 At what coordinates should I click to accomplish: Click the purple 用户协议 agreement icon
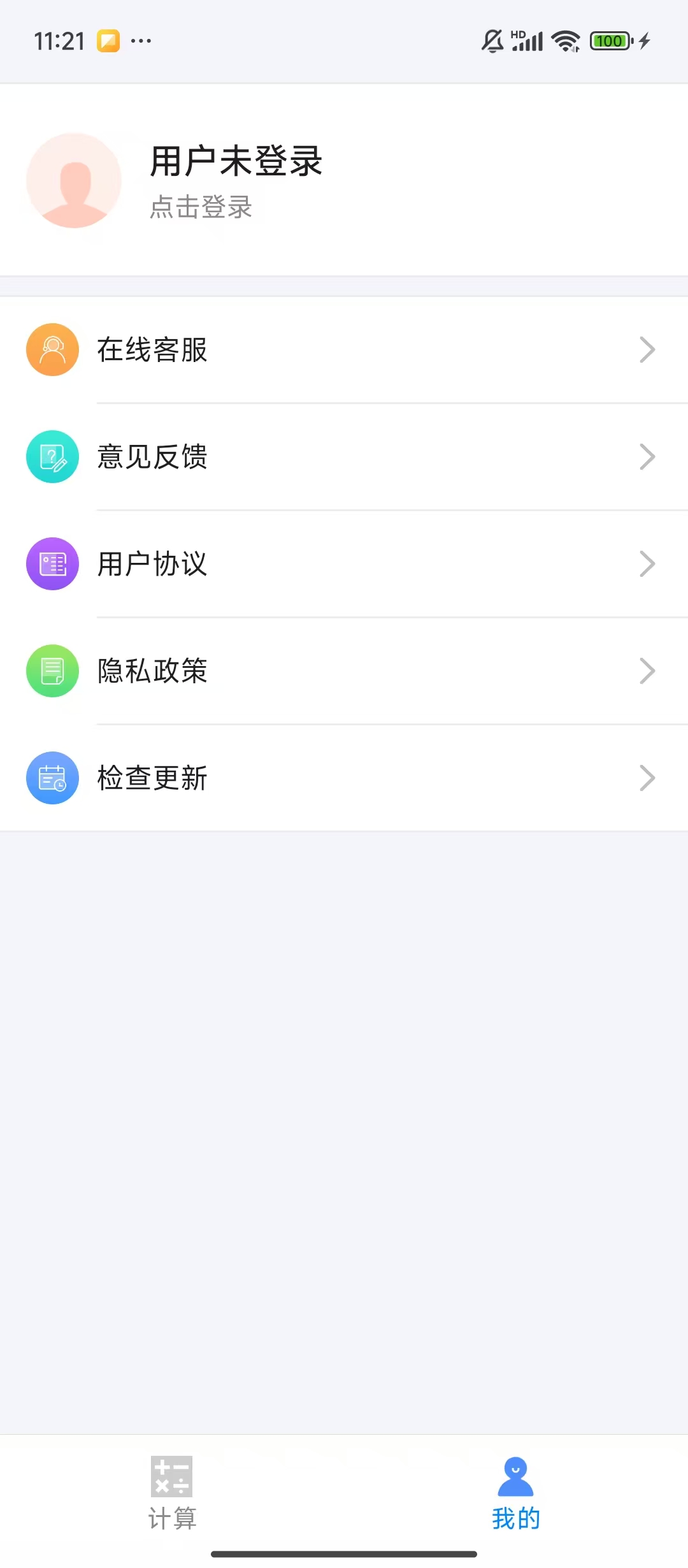point(52,563)
